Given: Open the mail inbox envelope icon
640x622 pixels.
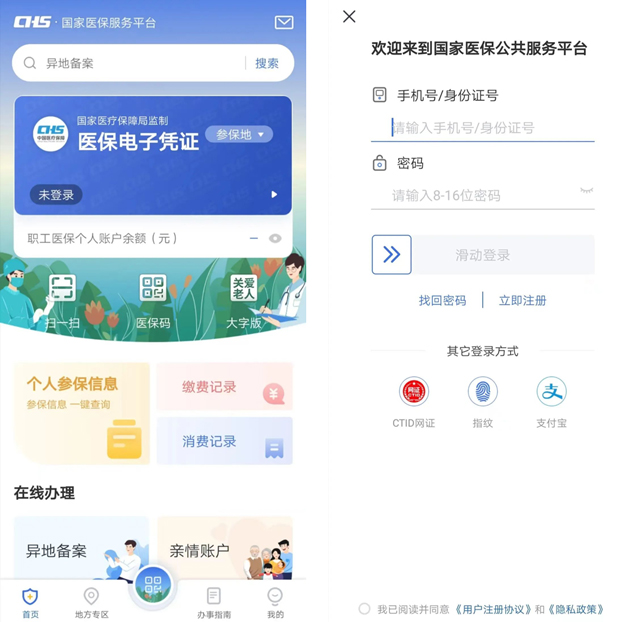Looking at the screenshot, I should [x=284, y=22].
